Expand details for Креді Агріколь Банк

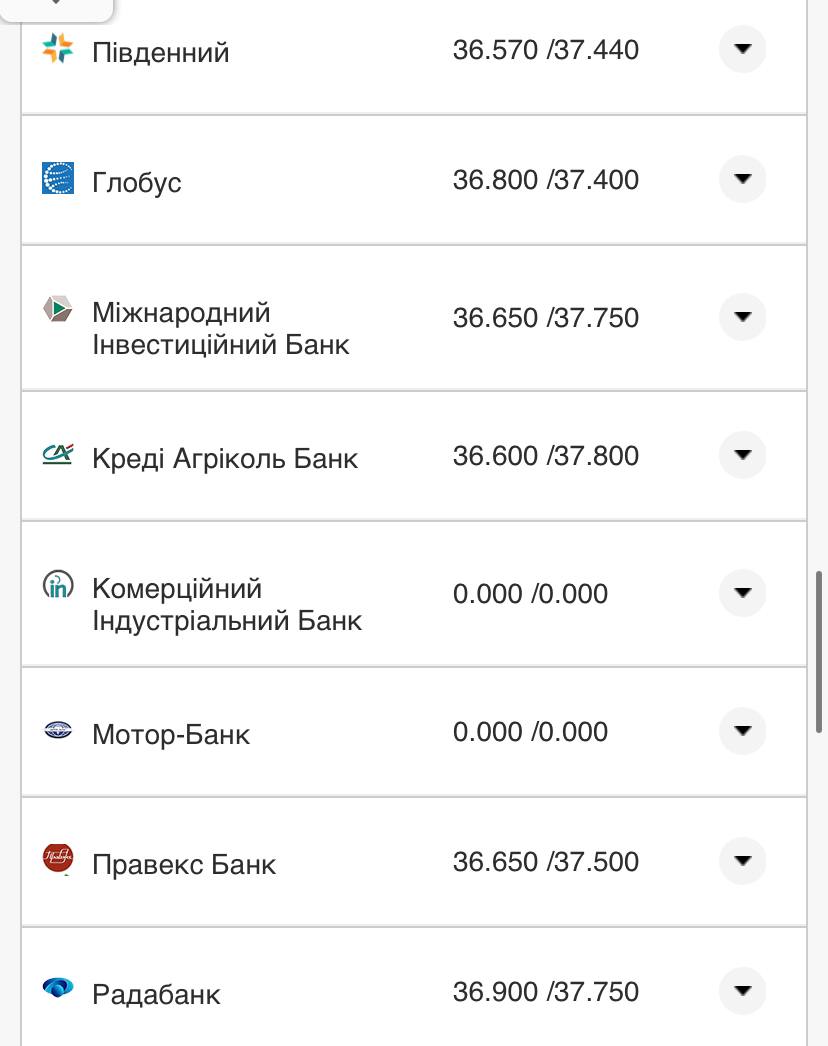pos(741,454)
